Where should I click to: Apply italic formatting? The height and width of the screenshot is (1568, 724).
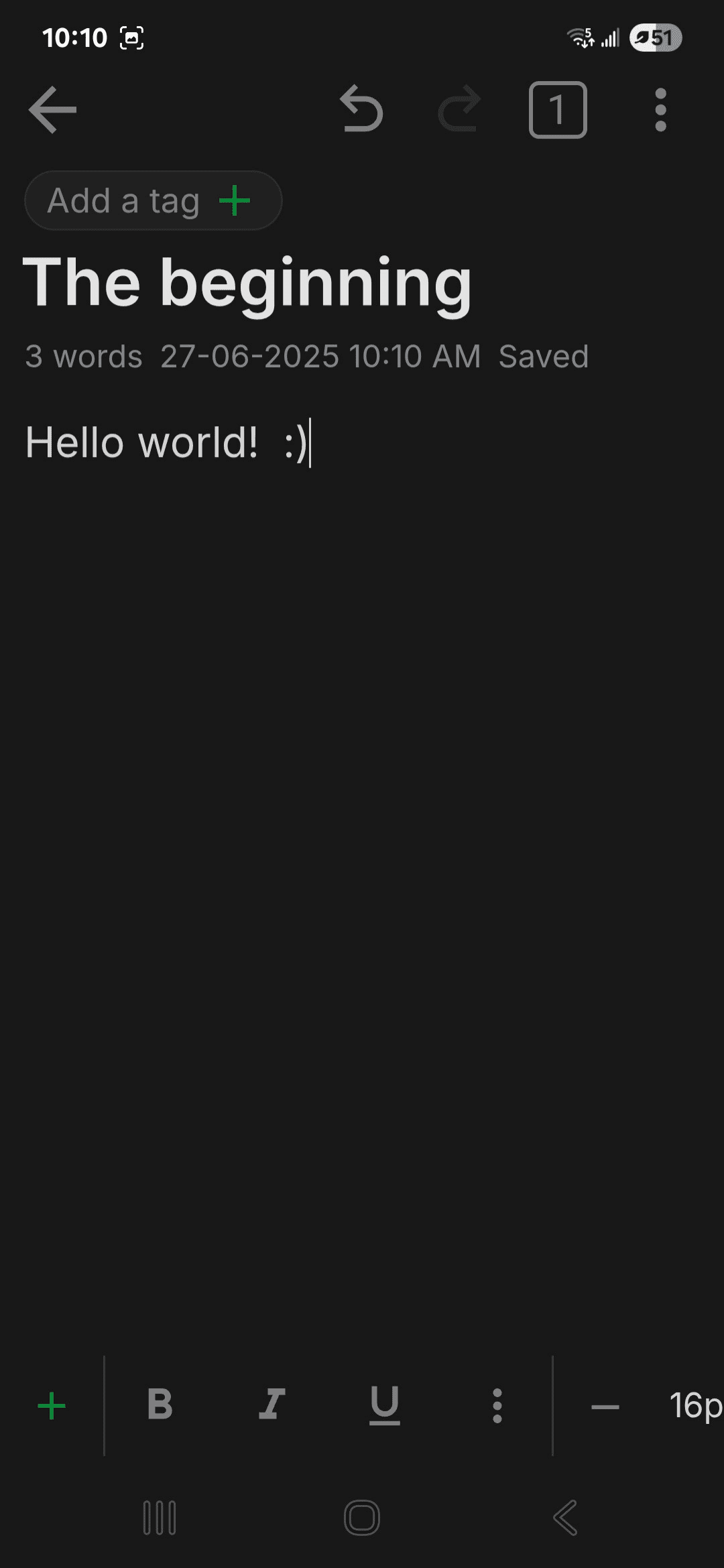pyautogui.click(x=272, y=1404)
